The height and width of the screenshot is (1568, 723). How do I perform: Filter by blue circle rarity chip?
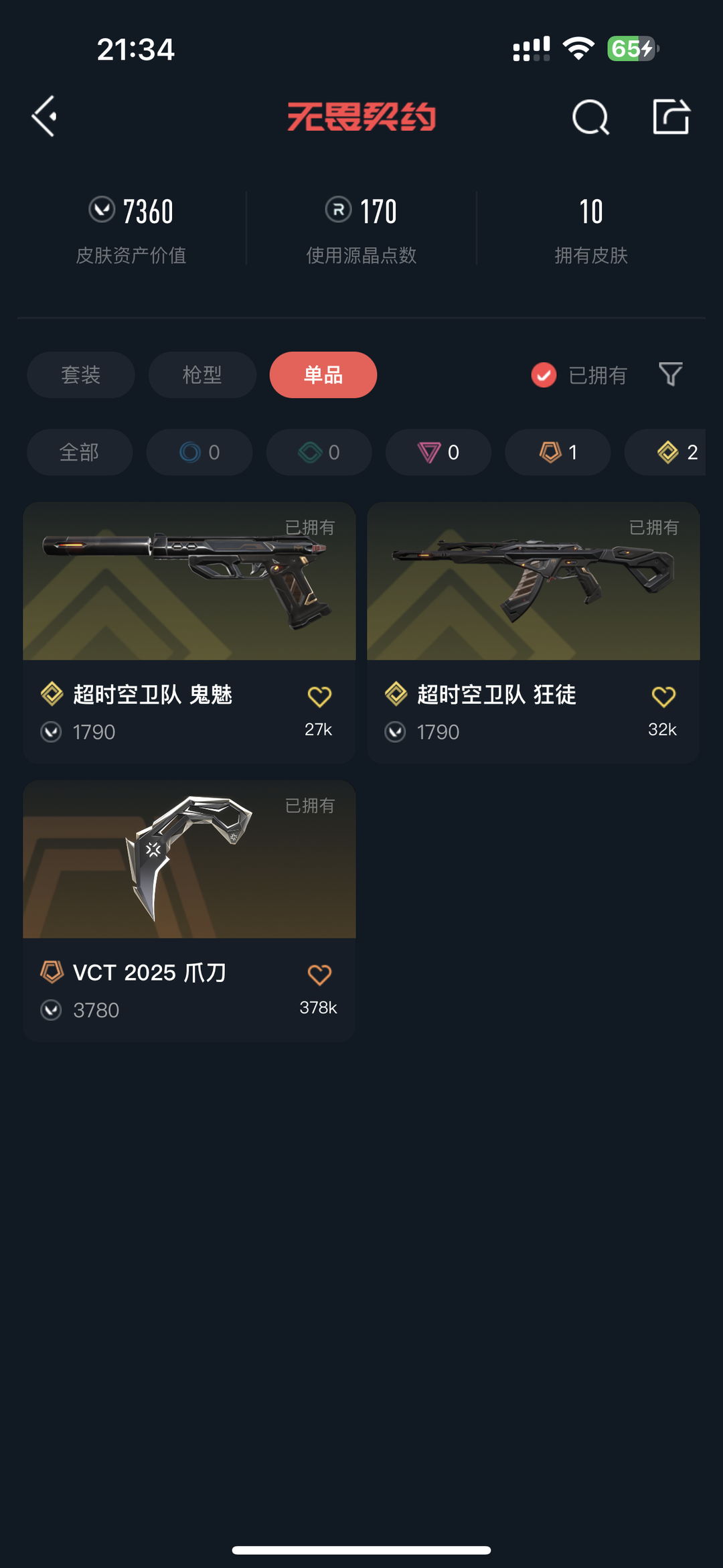tap(199, 452)
